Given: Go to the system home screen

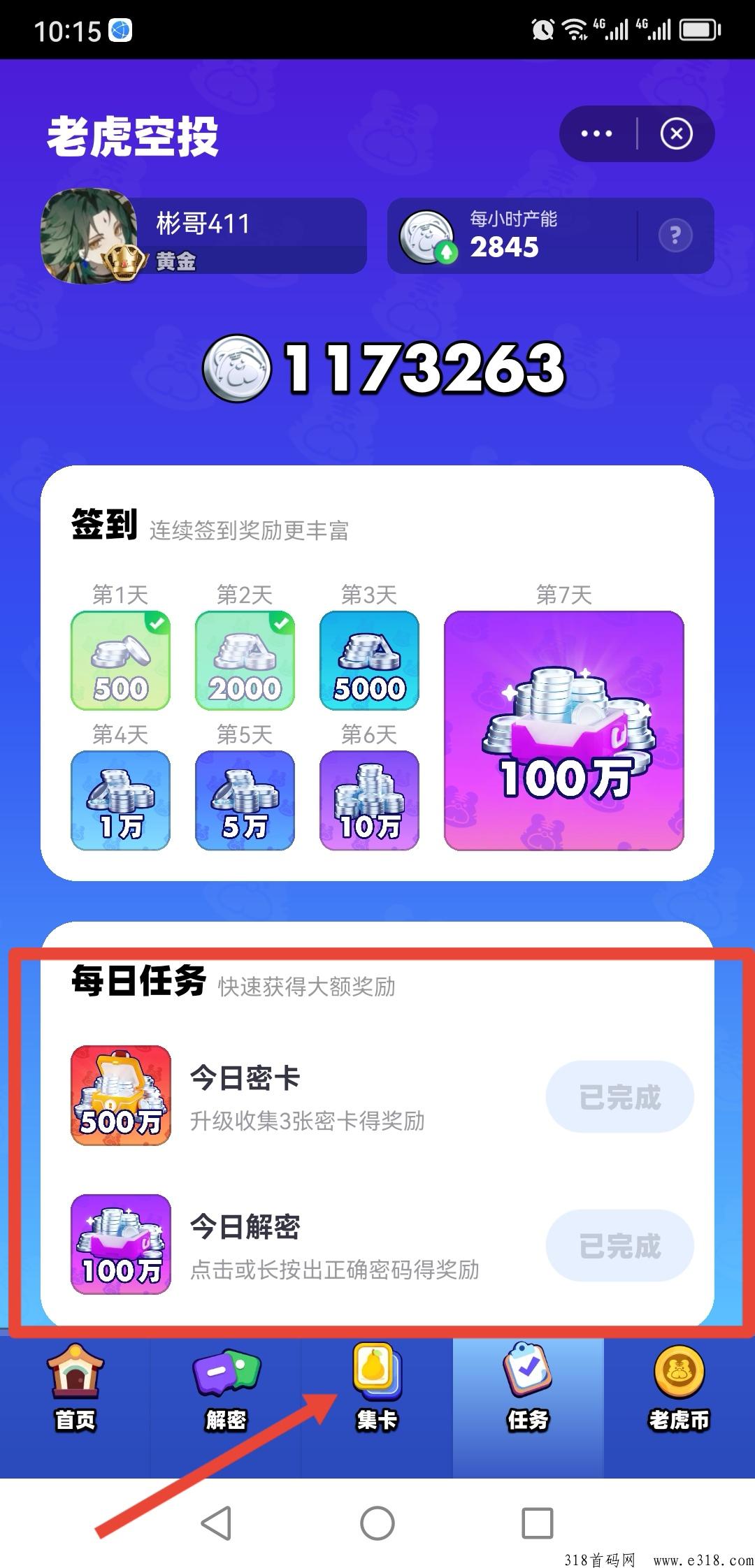Looking at the screenshot, I should point(377,1523).
